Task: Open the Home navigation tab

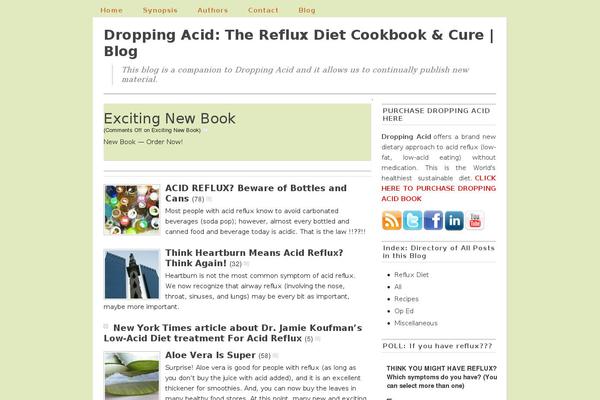Action: pos(112,9)
